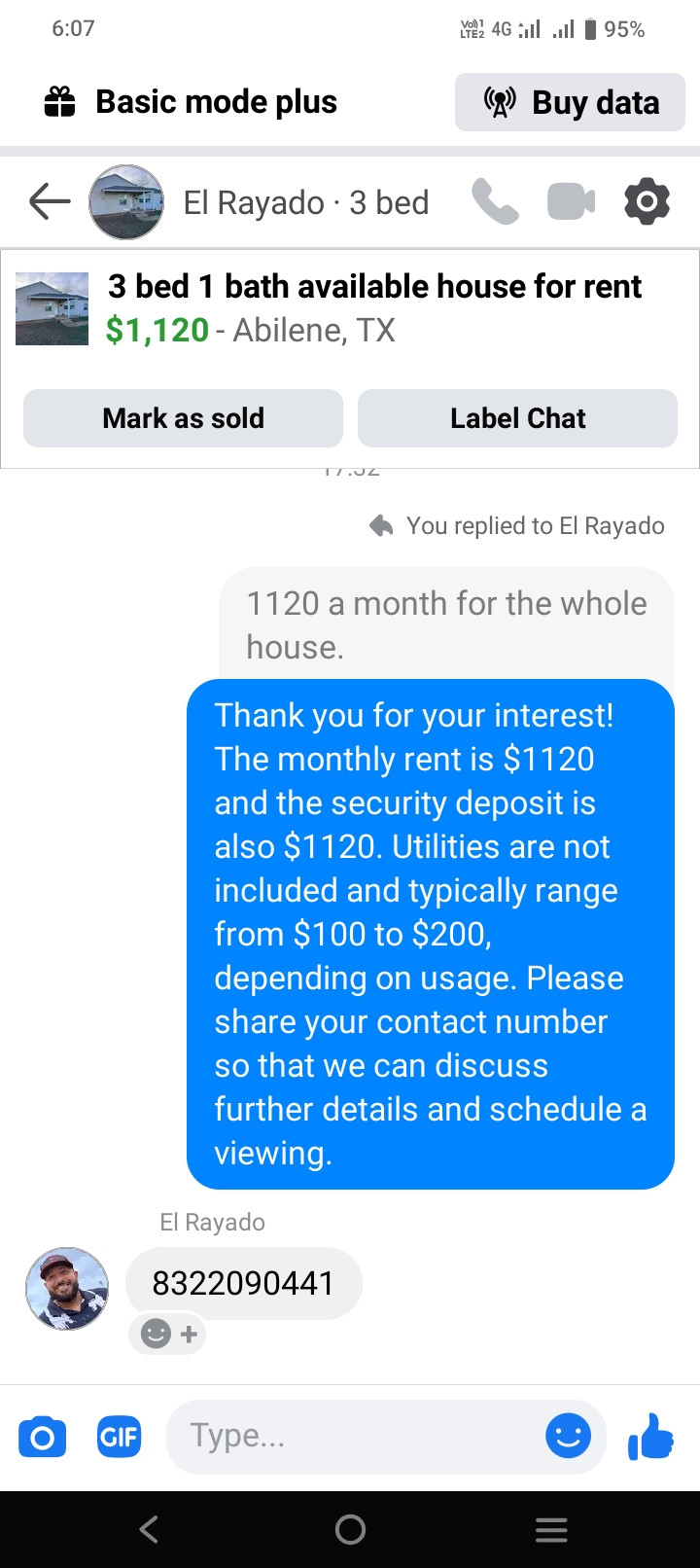This screenshot has width=700, height=1568.
Task: Tap the Buy data button
Action: click(x=571, y=102)
